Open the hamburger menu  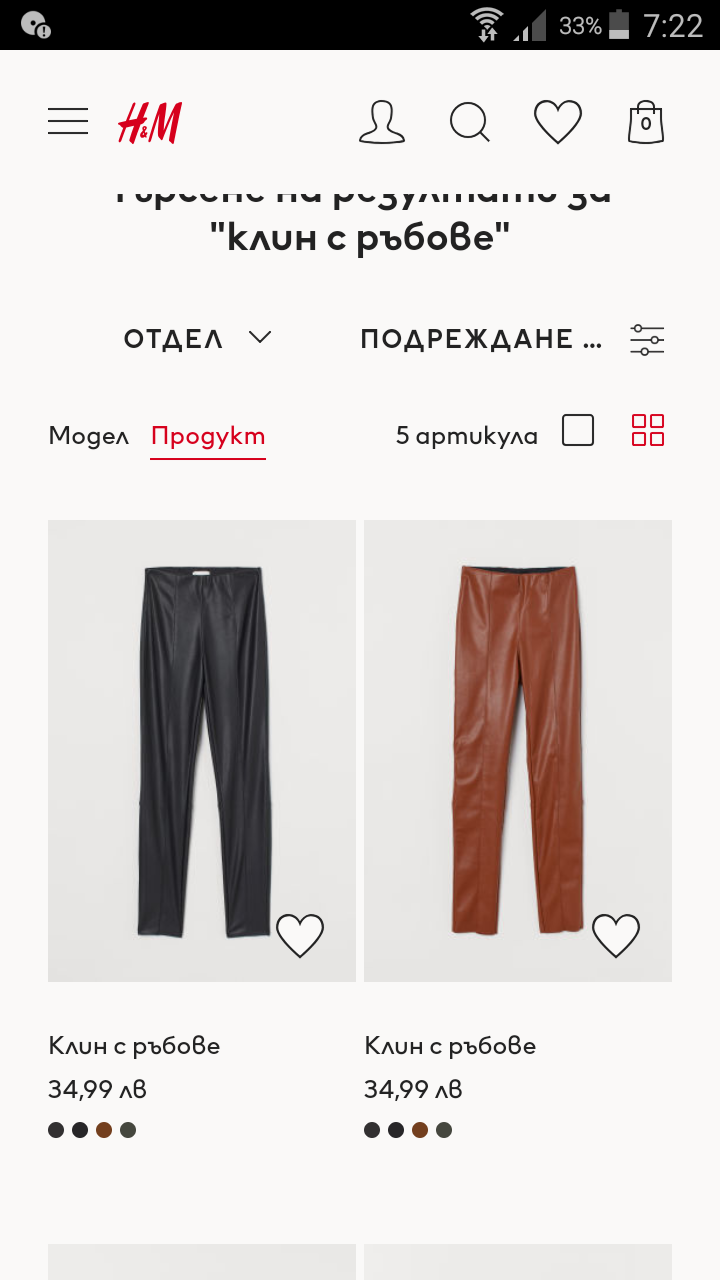coord(68,122)
